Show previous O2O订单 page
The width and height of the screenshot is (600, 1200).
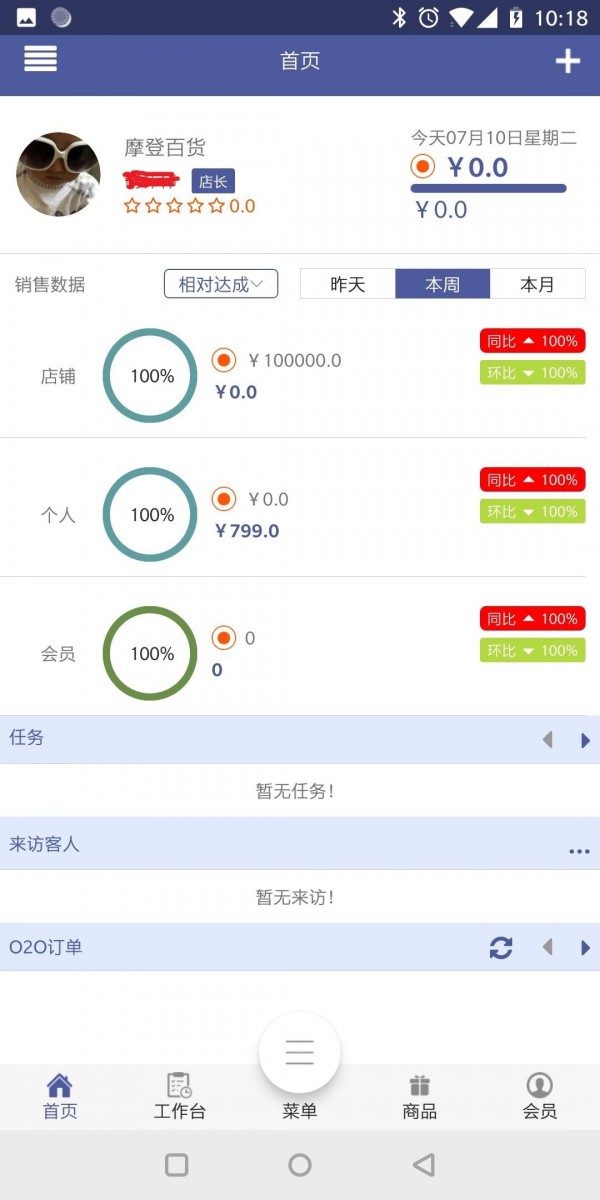coord(547,947)
